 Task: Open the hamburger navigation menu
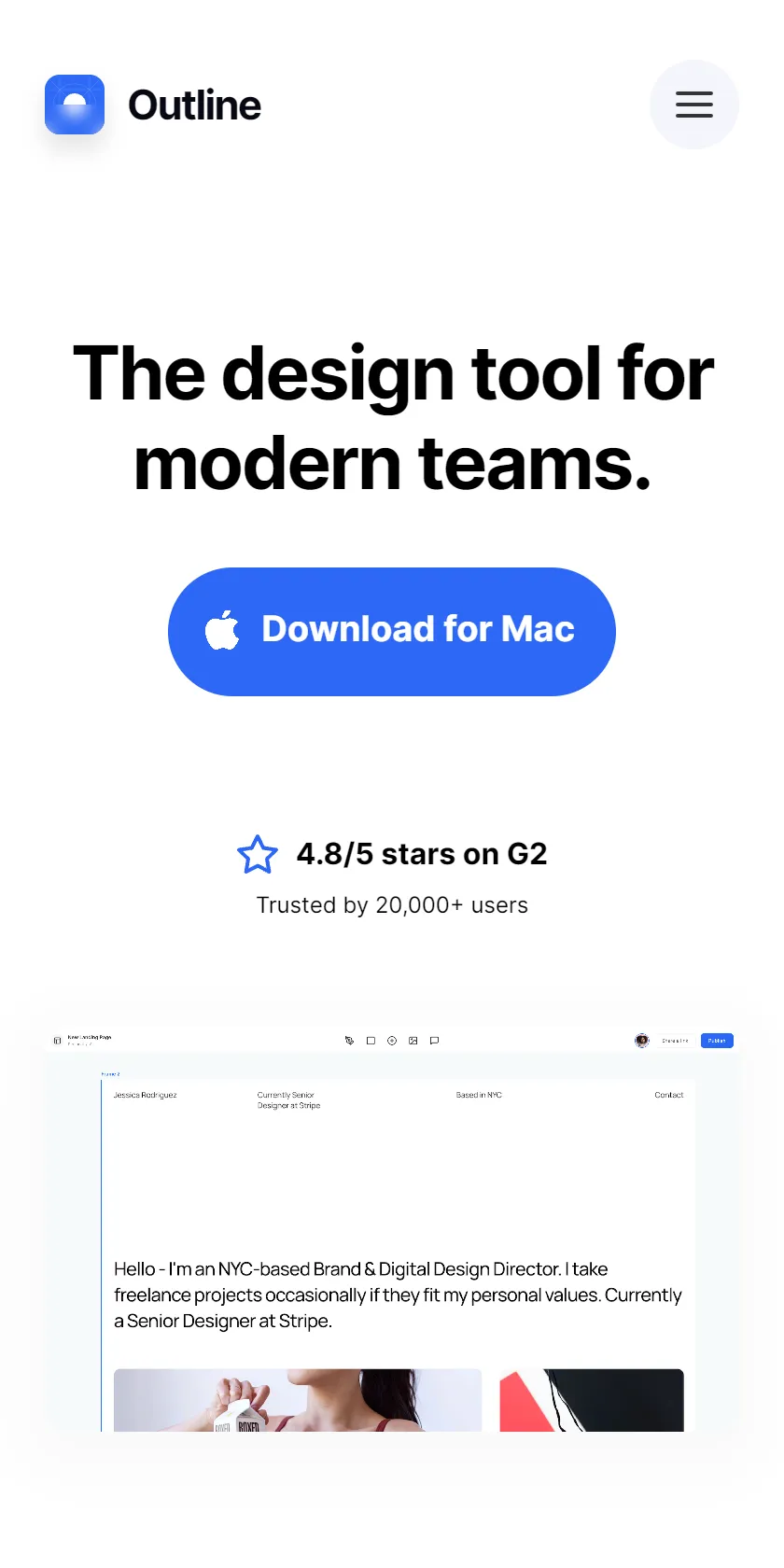tap(693, 105)
